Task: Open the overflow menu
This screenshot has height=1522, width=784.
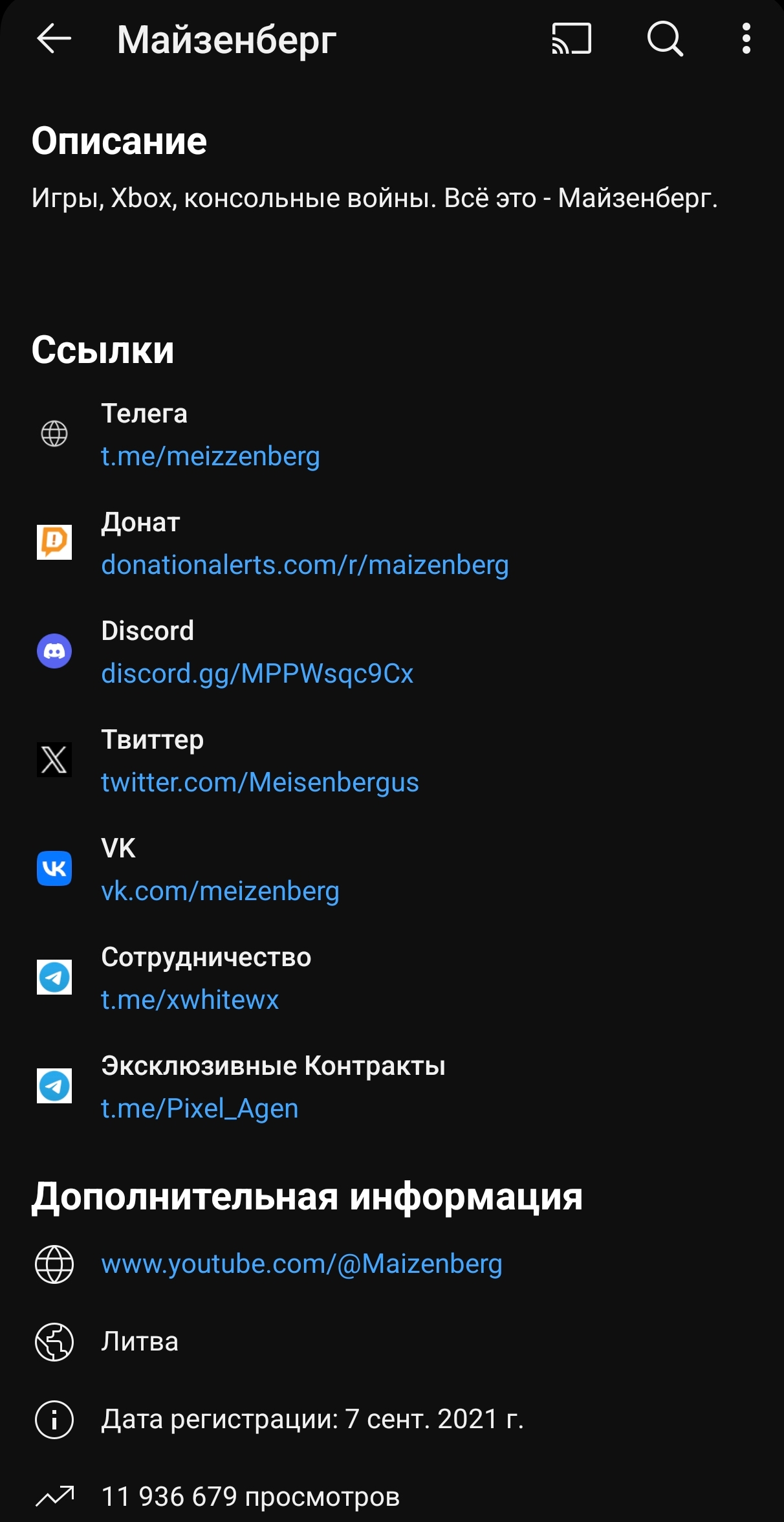Action: (746, 39)
